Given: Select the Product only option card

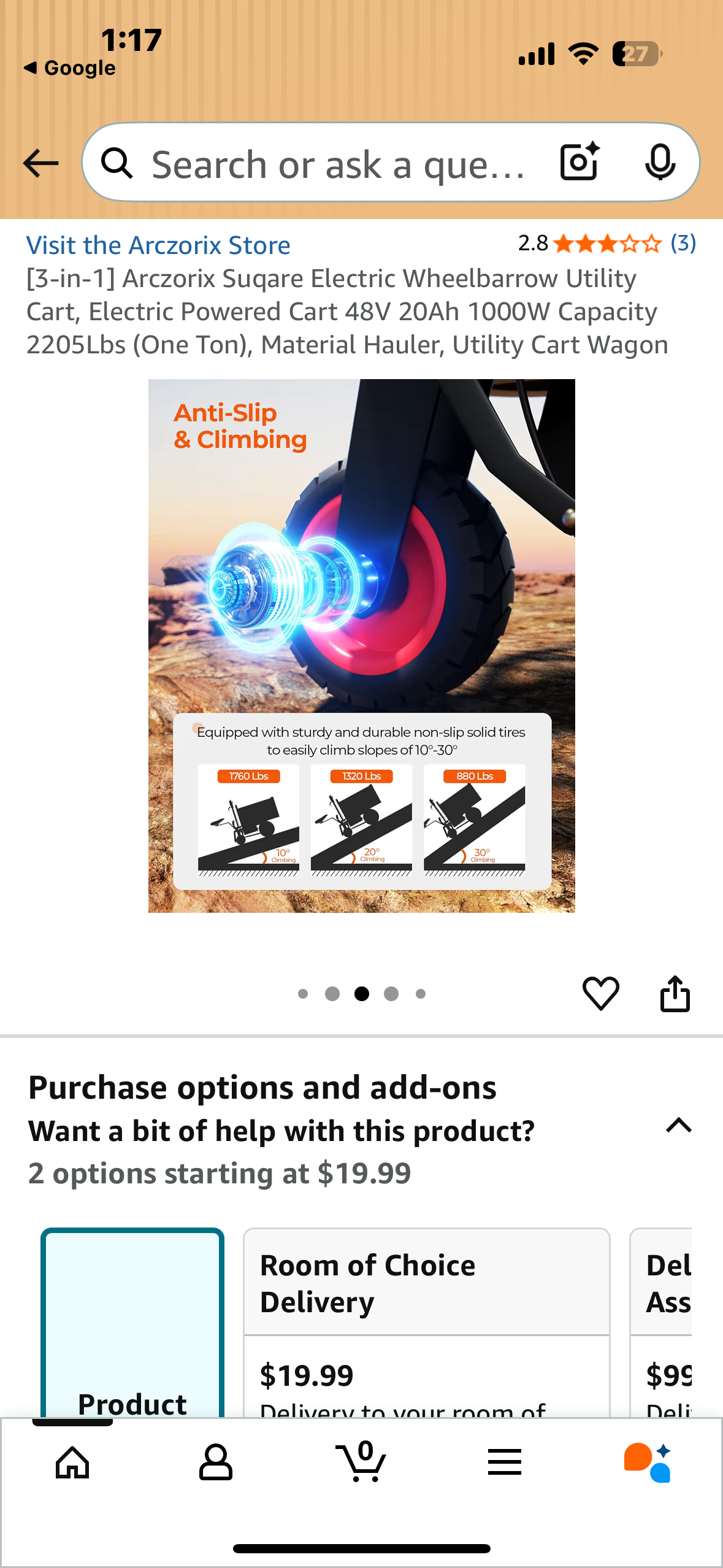Looking at the screenshot, I should click(132, 1325).
